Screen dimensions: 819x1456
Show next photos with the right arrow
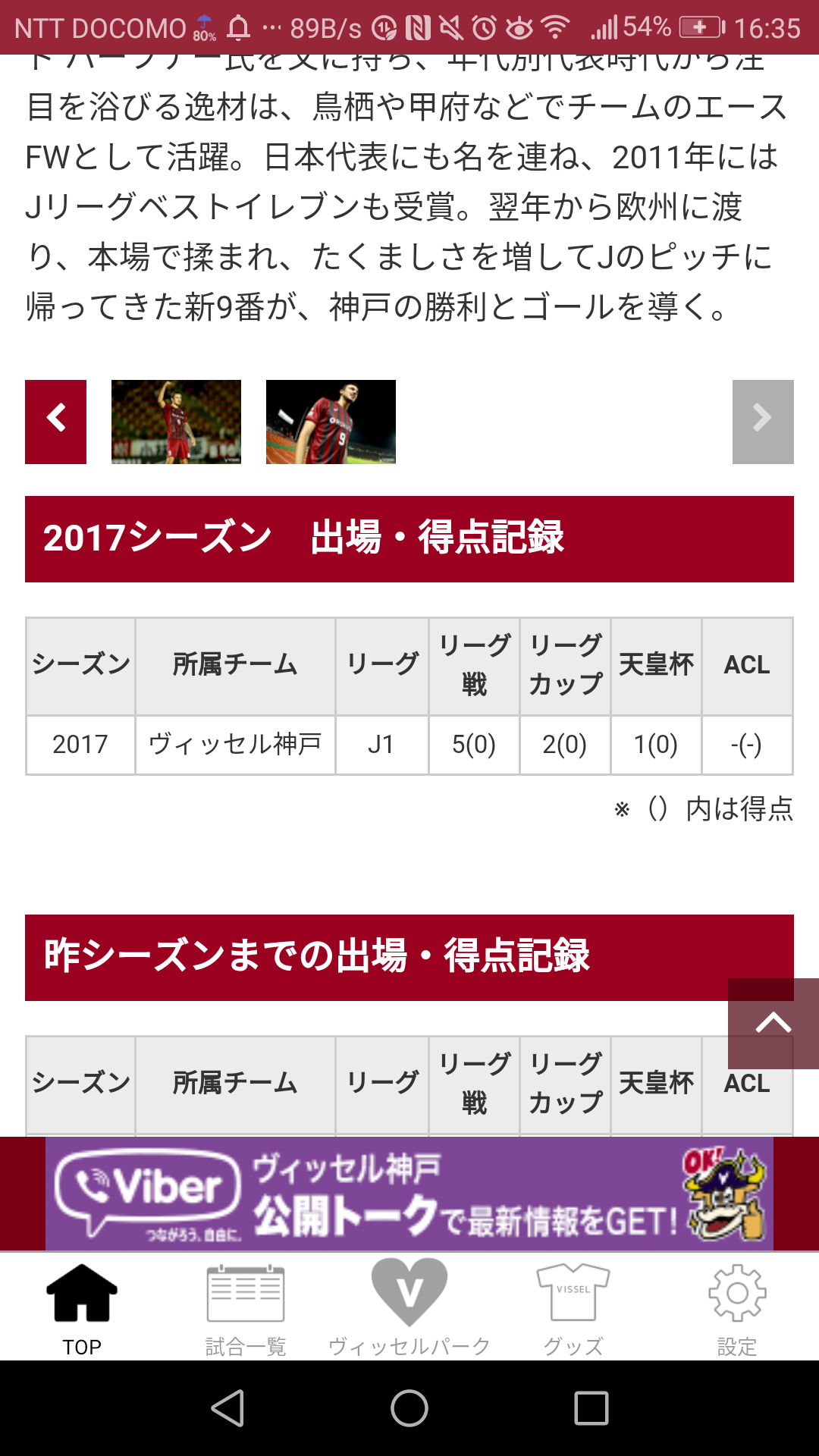pos(762,422)
